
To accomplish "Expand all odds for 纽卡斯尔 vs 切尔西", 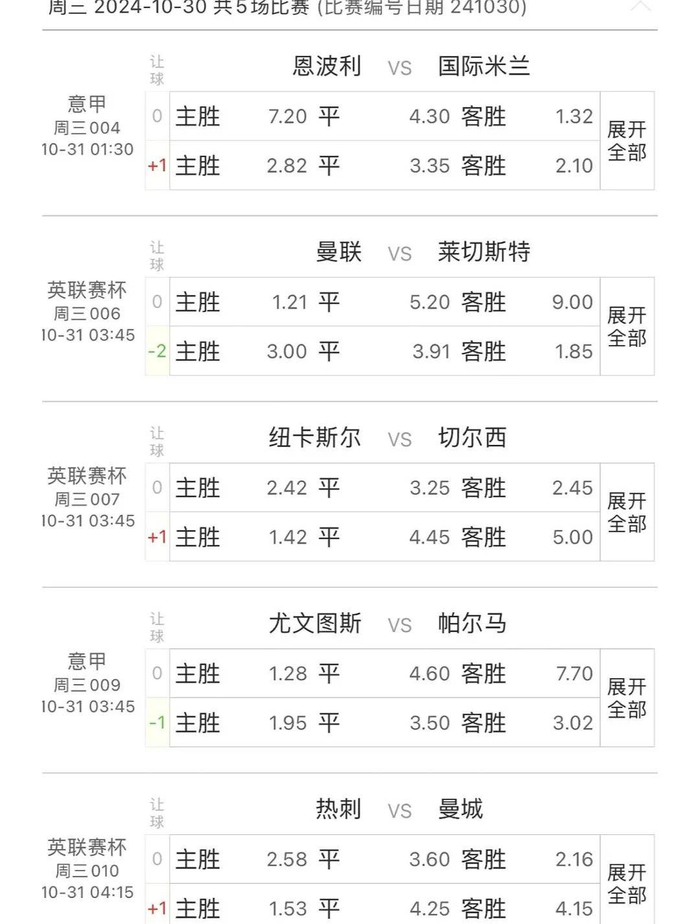I will click(627, 512).
